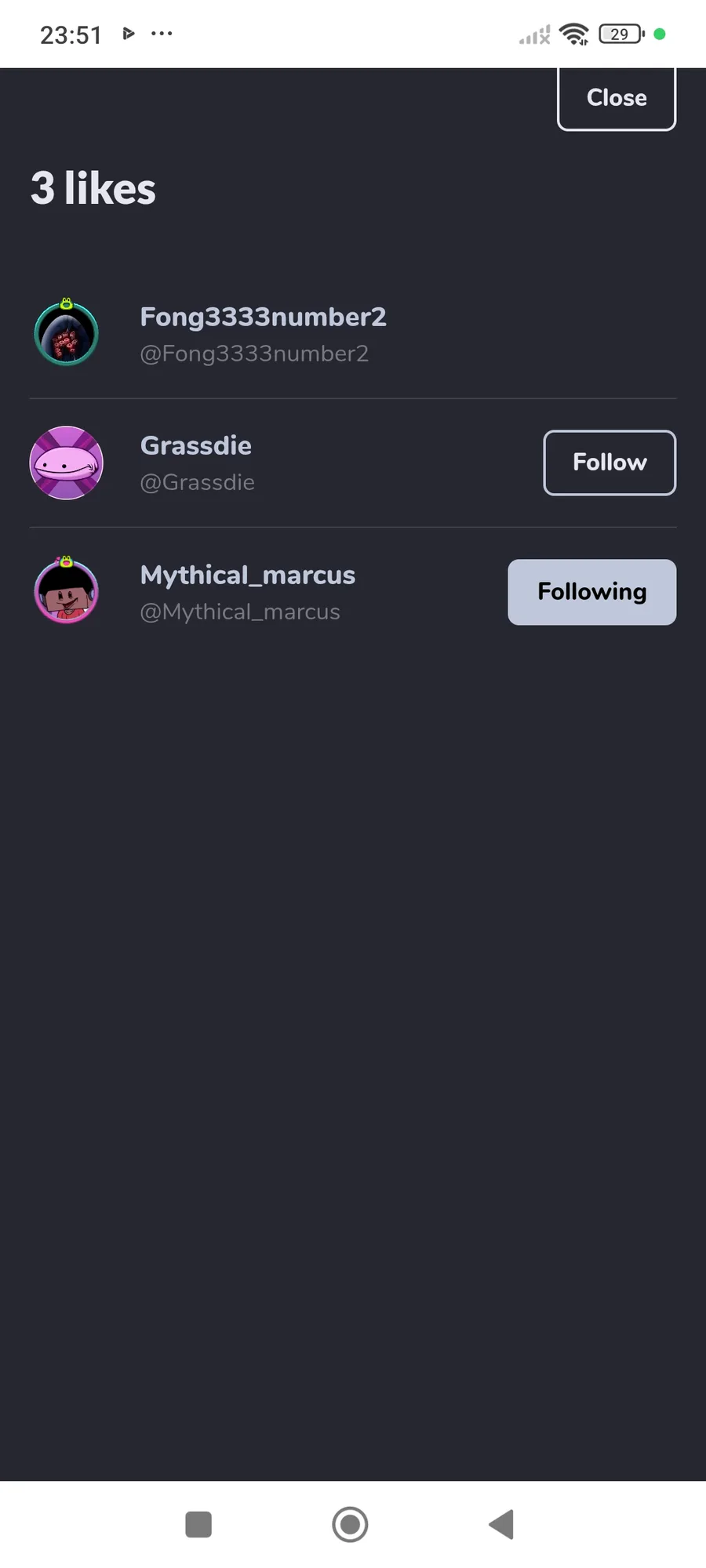706x1568 pixels.
Task: Go back using system back button
Action: (x=501, y=1524)
